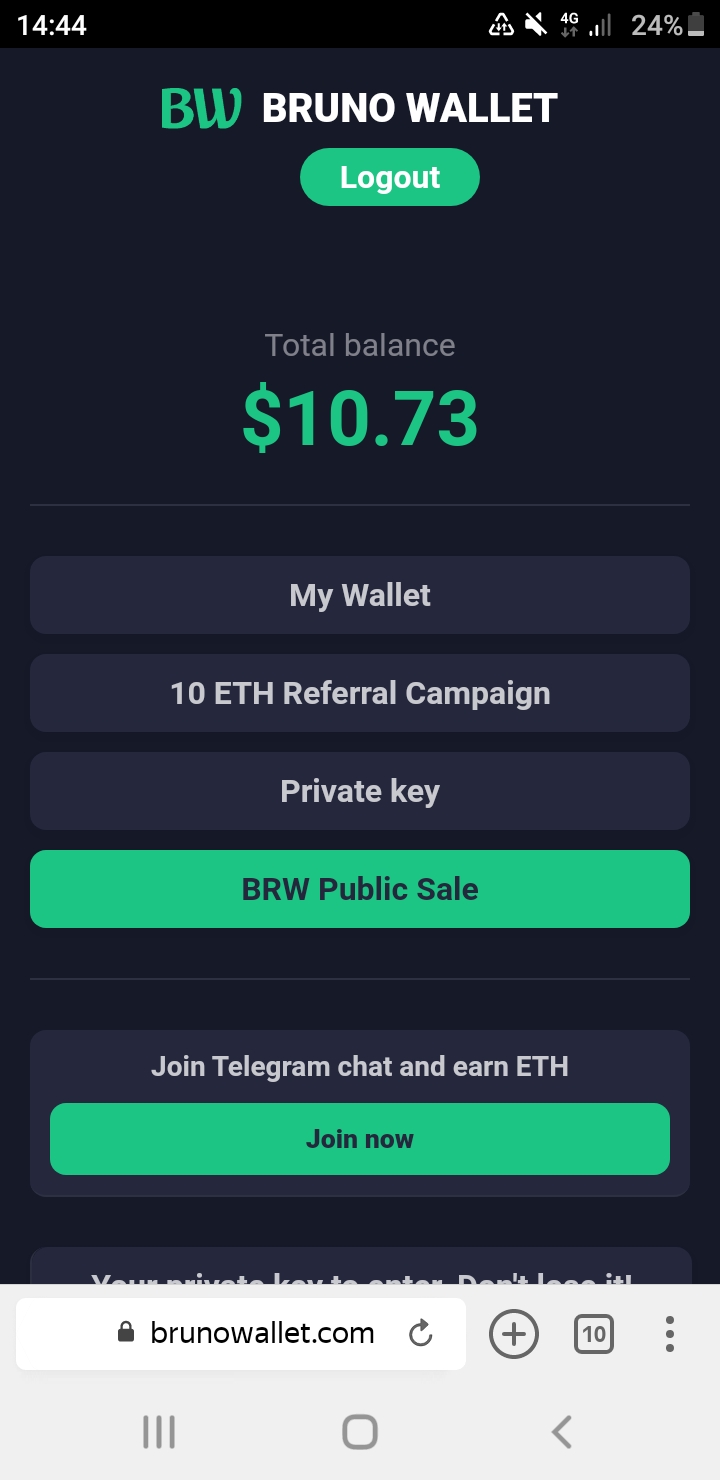View the Private key option
The height and width of the screenshot is (1480, 720).
[360, 791]
